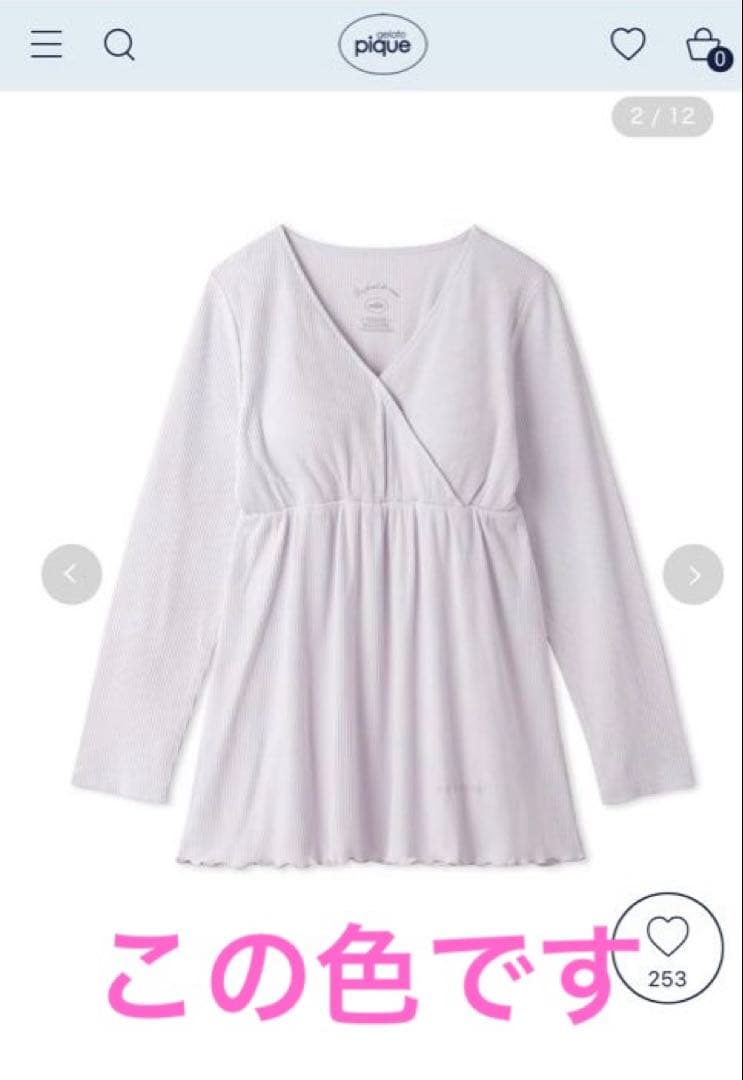Show the next product image

coord(693,574)
